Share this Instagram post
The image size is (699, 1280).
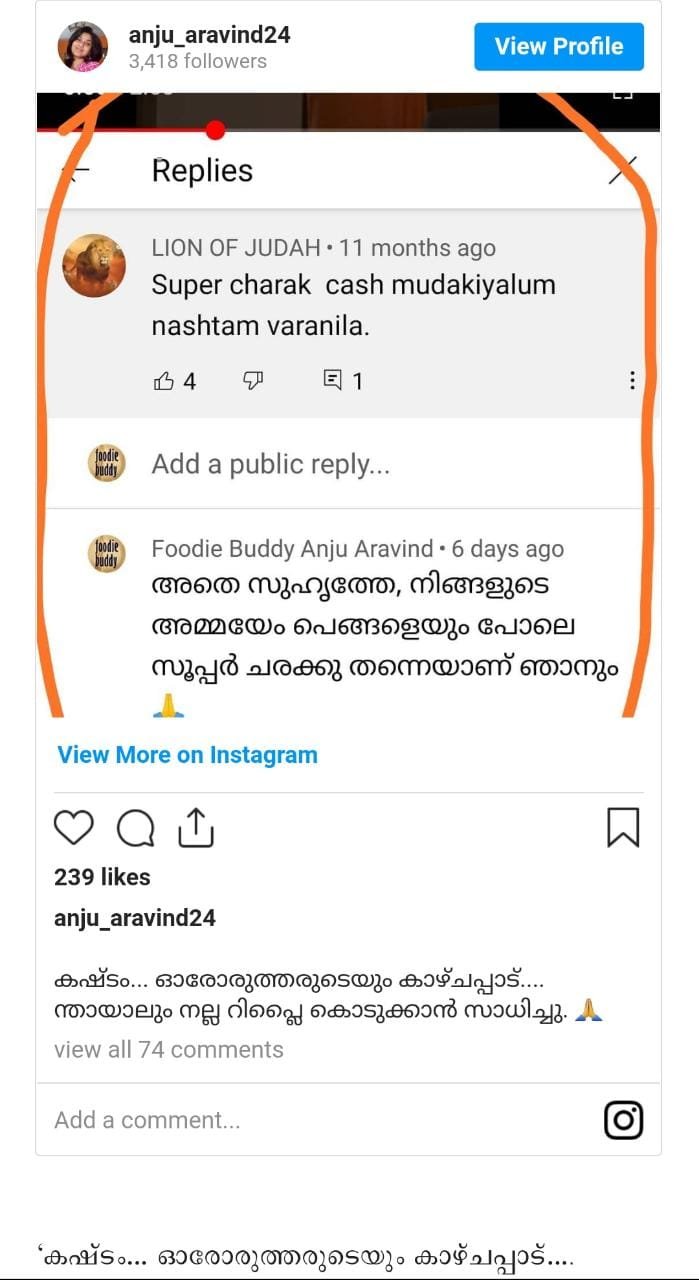(197, 827)
